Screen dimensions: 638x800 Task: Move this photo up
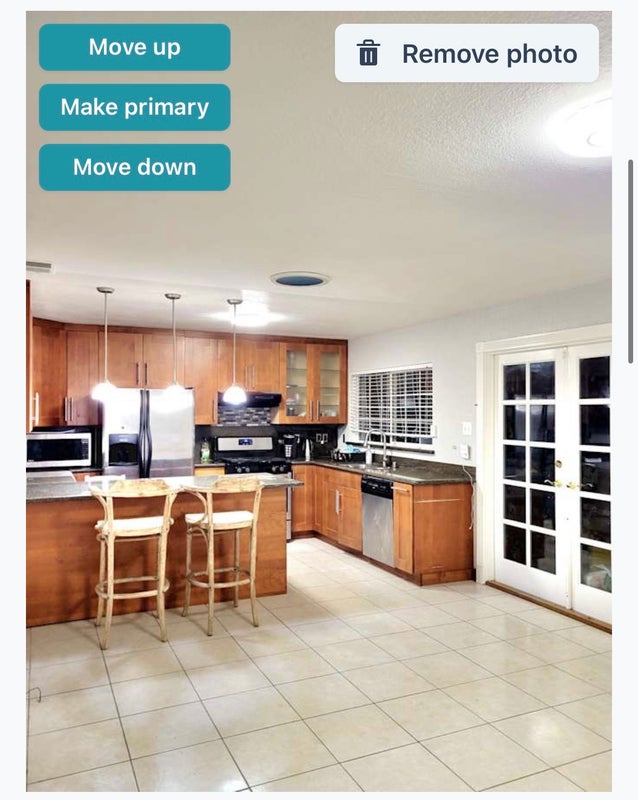[134, 47]
